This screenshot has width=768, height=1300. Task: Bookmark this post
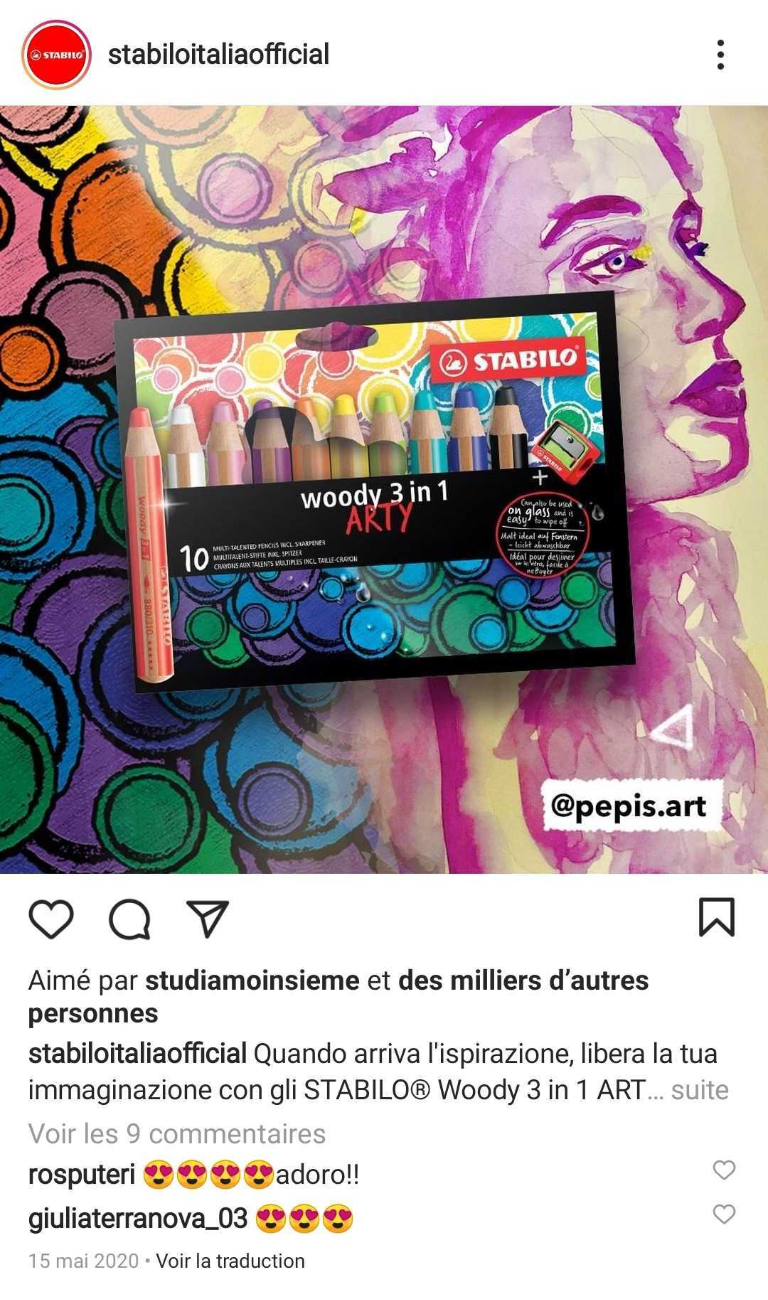(716, 918)
